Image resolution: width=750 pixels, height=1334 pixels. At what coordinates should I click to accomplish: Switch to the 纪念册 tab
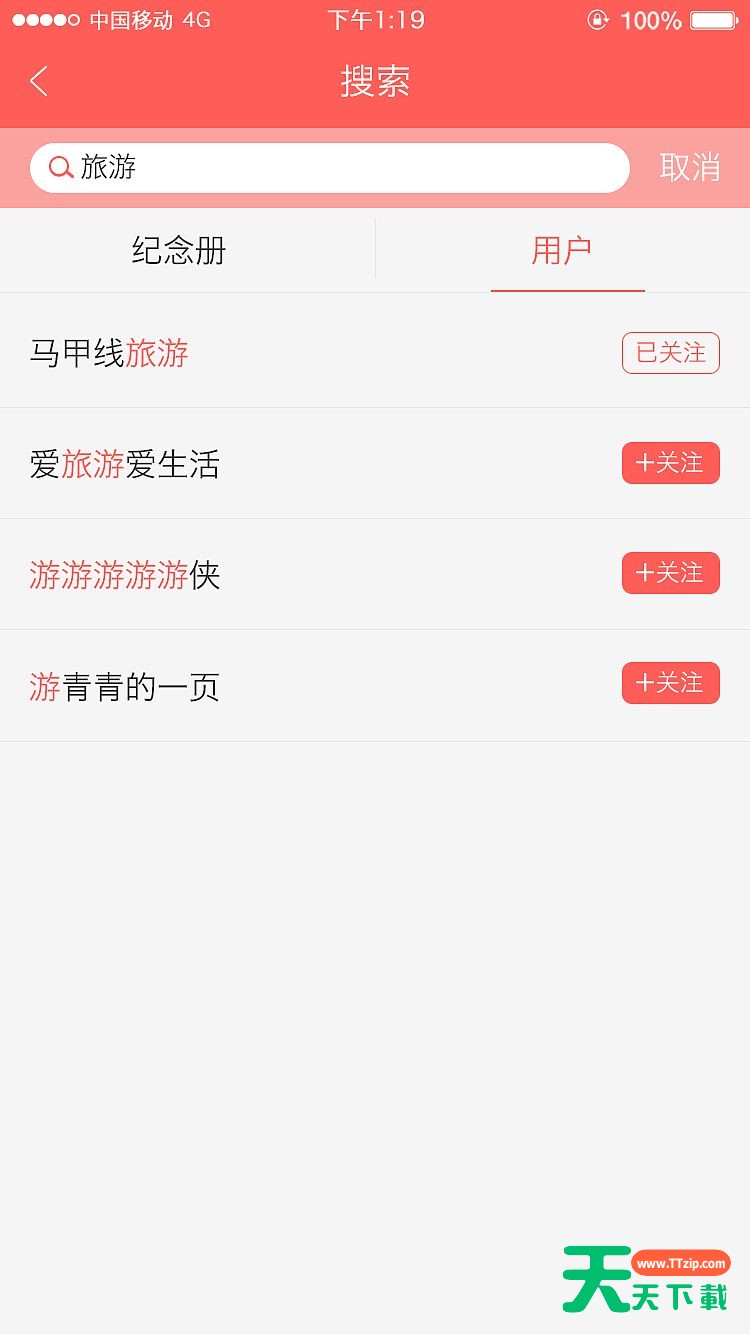(179, 250)
